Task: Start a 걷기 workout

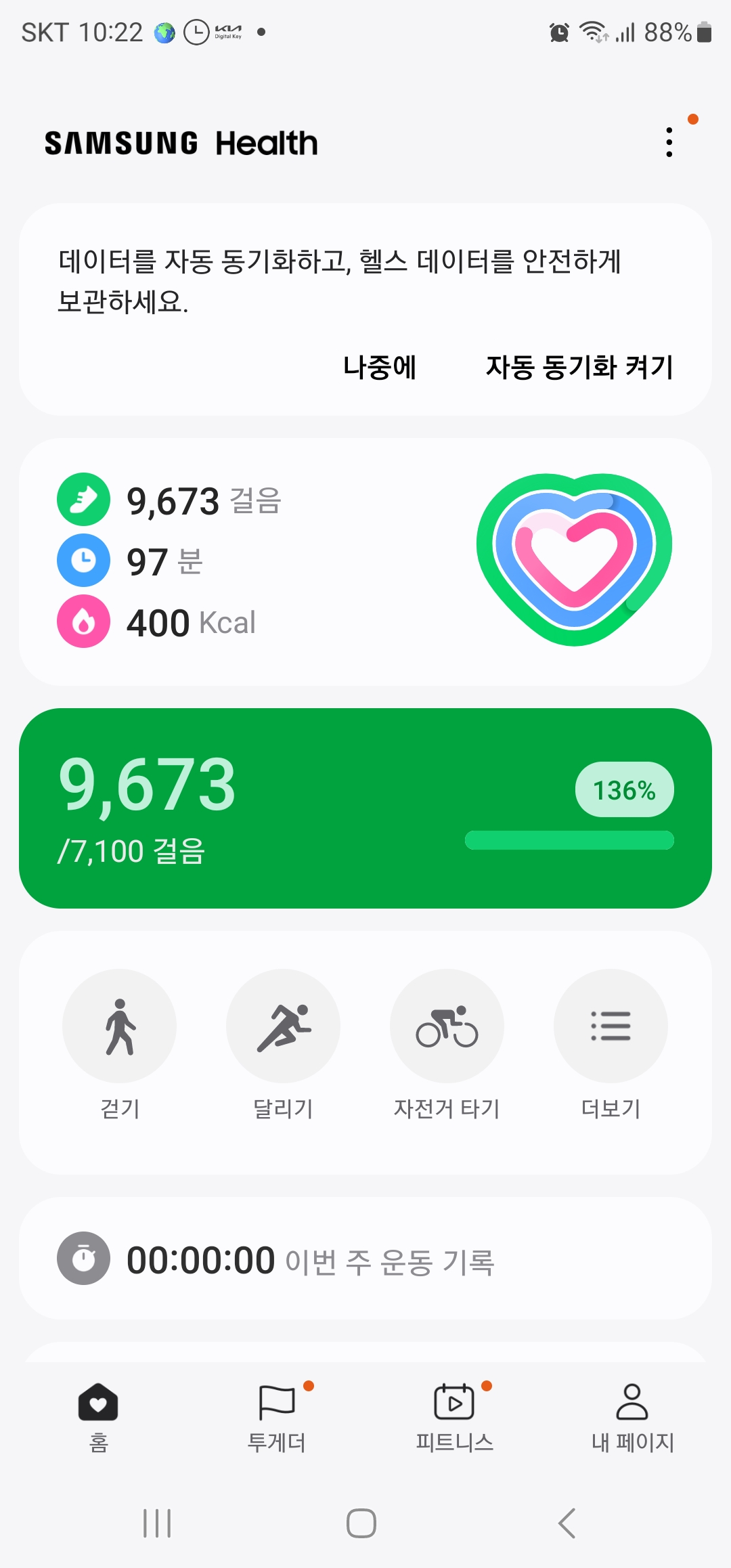Action: 120,1026
